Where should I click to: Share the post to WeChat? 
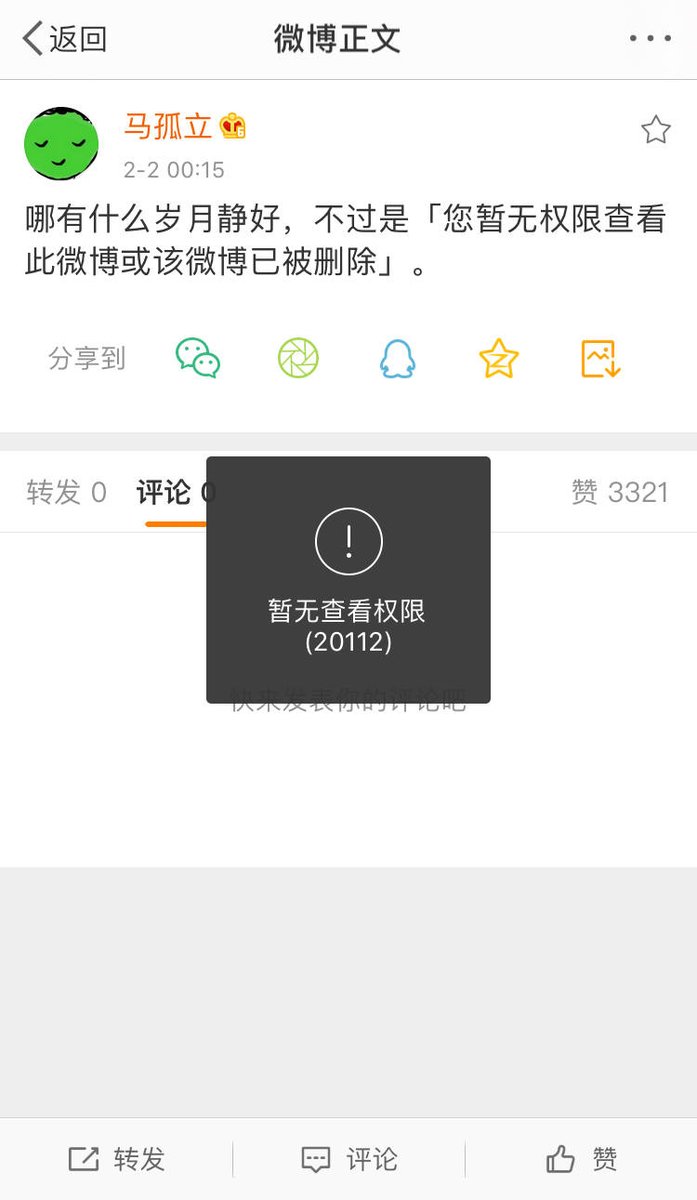[198, 358]
